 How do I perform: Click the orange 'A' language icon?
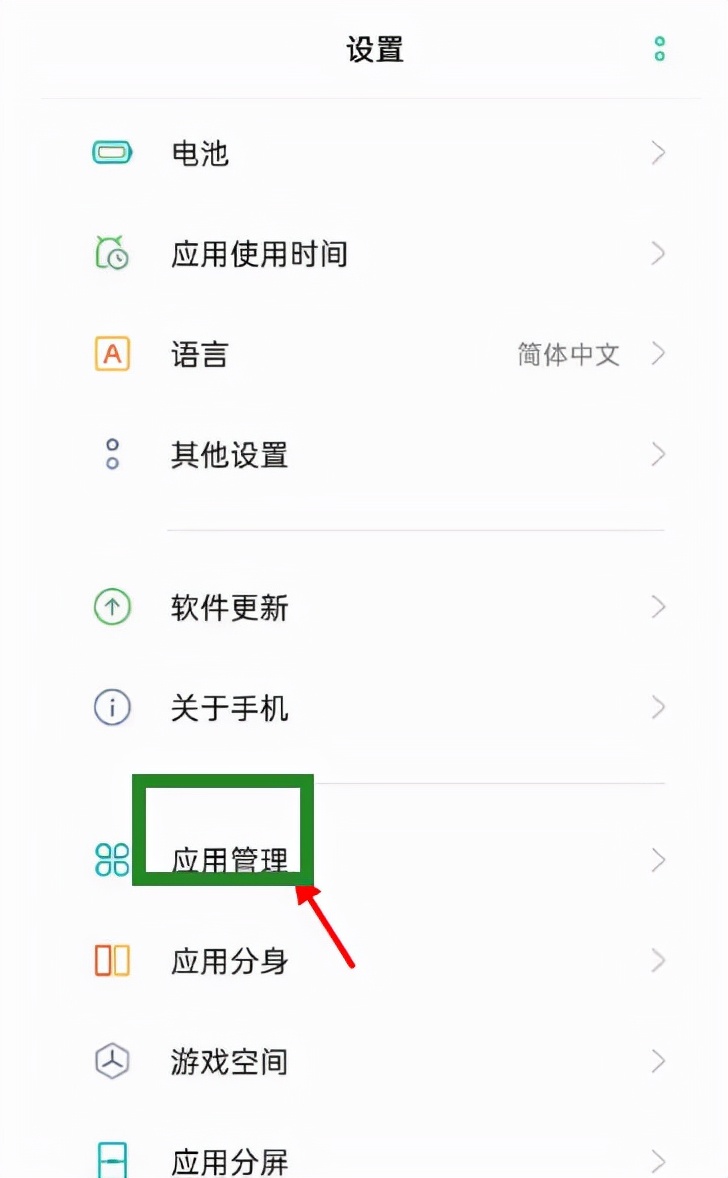coord(112,354)
